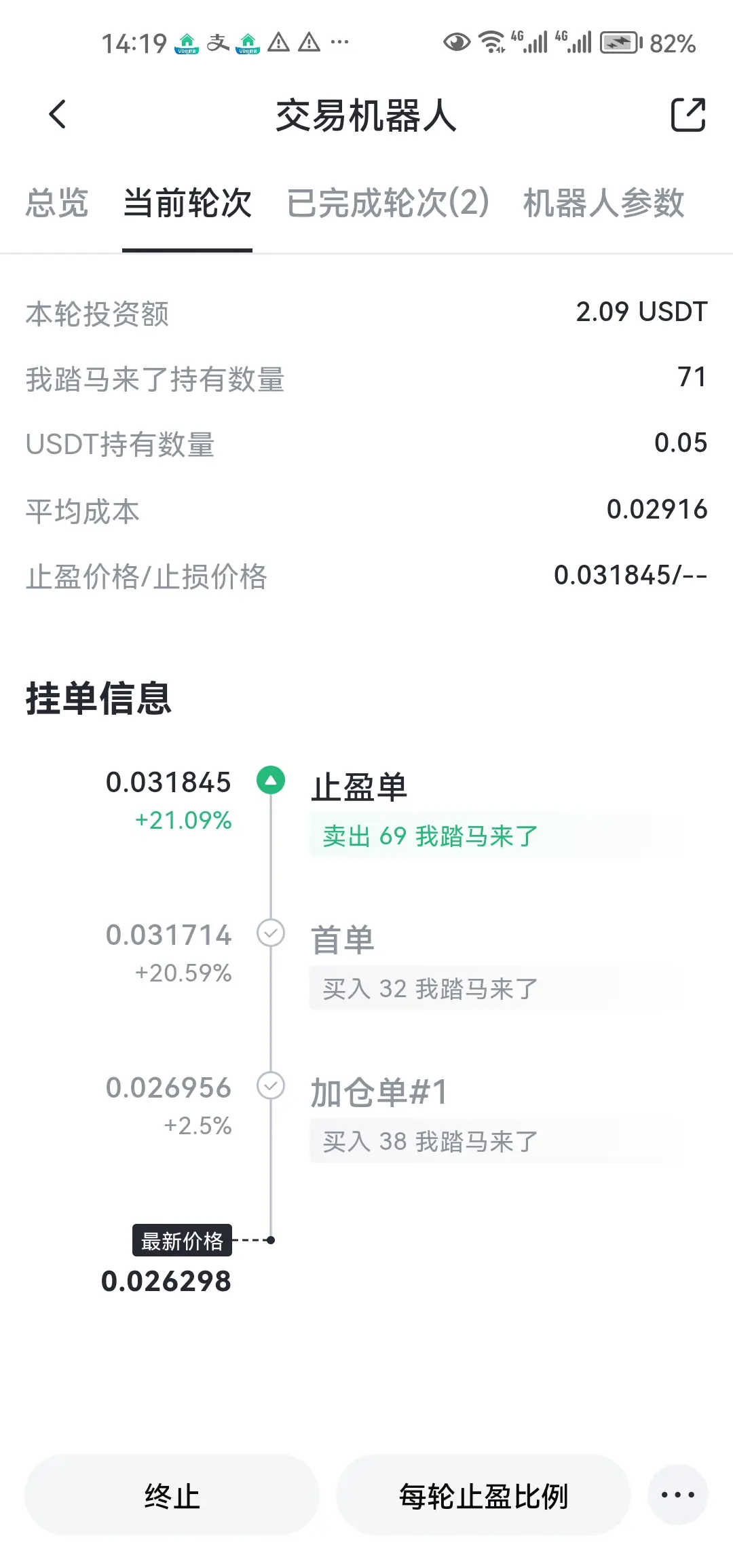
Task: Open the three-dot more options button
Action: 677,1495
